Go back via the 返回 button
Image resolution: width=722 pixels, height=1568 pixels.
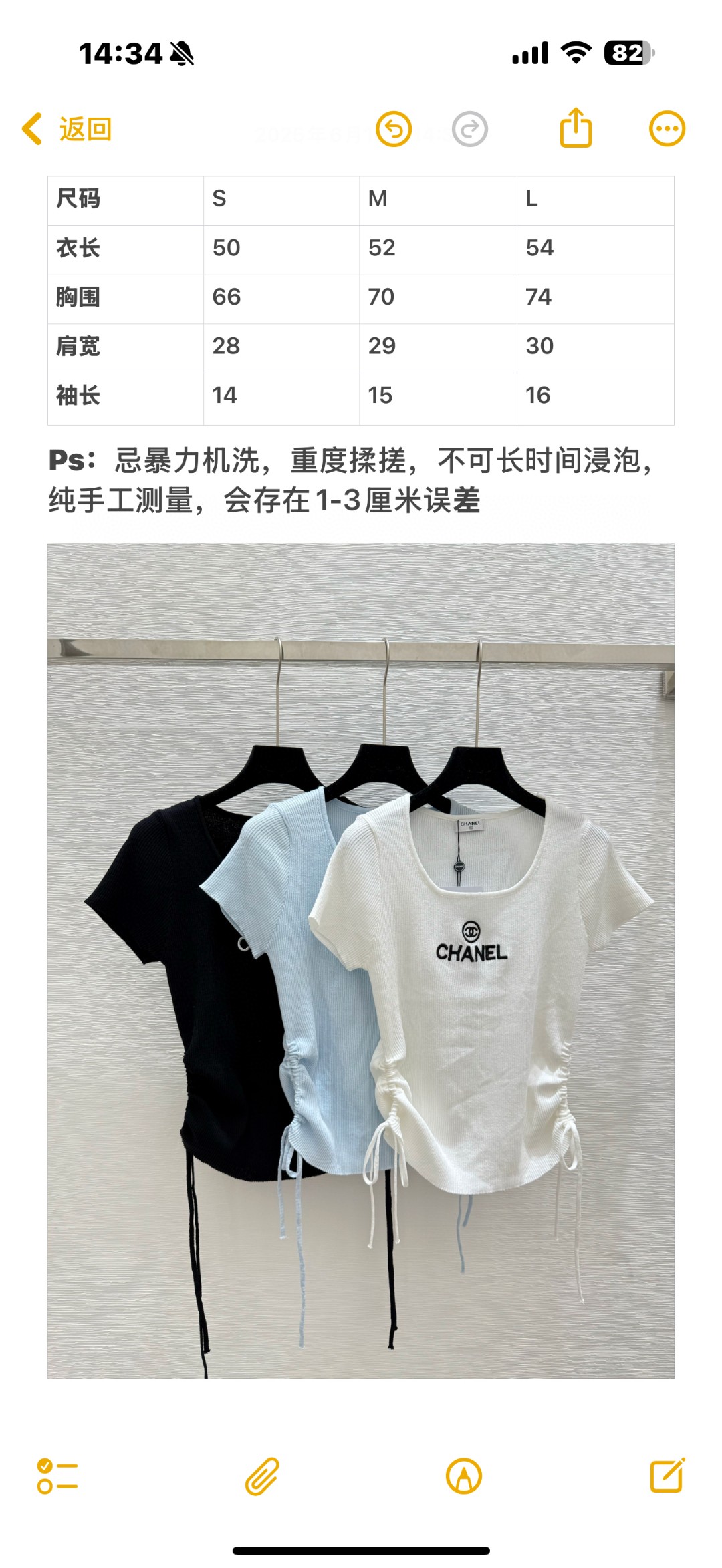click(68, 129)
